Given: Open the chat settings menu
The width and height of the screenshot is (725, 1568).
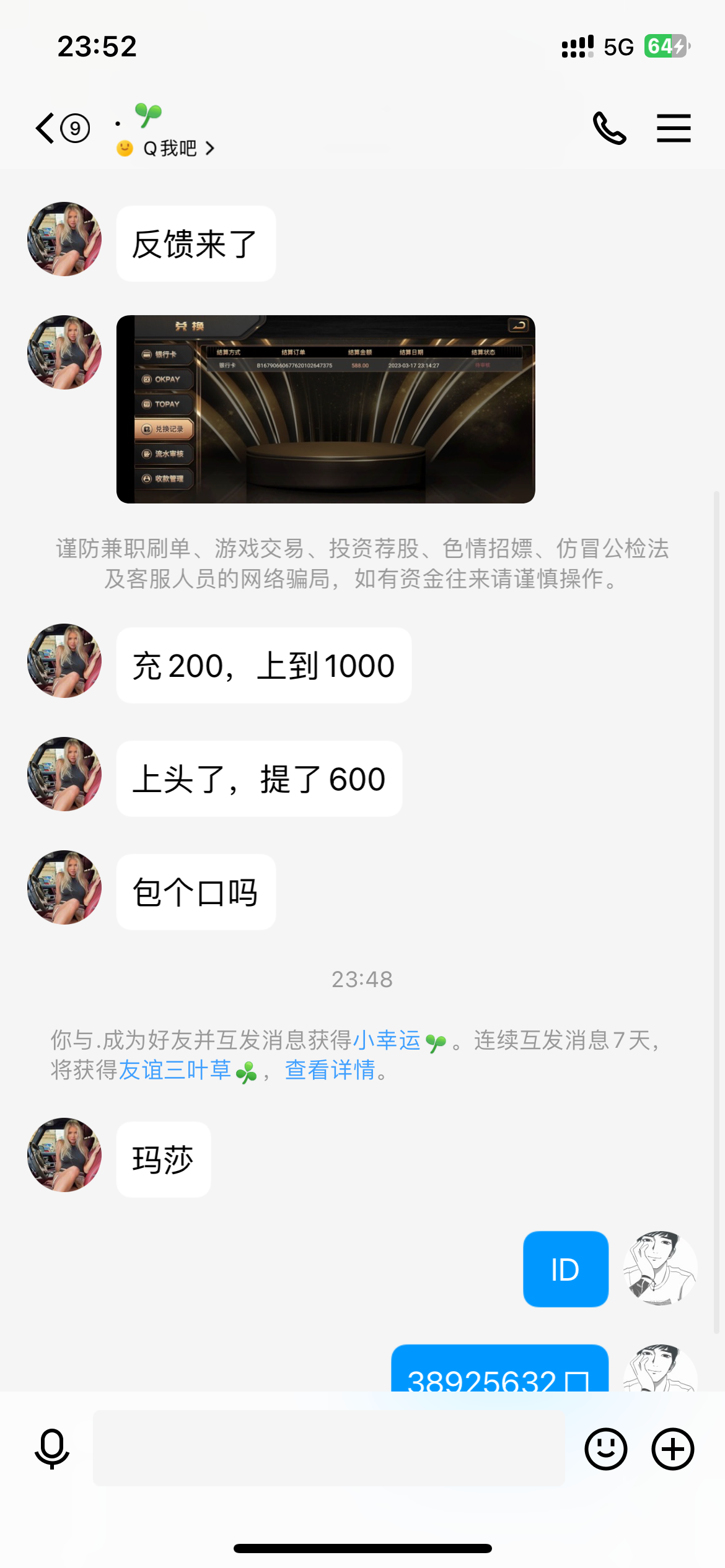Looking at the screenshot, I should point(674,129).
